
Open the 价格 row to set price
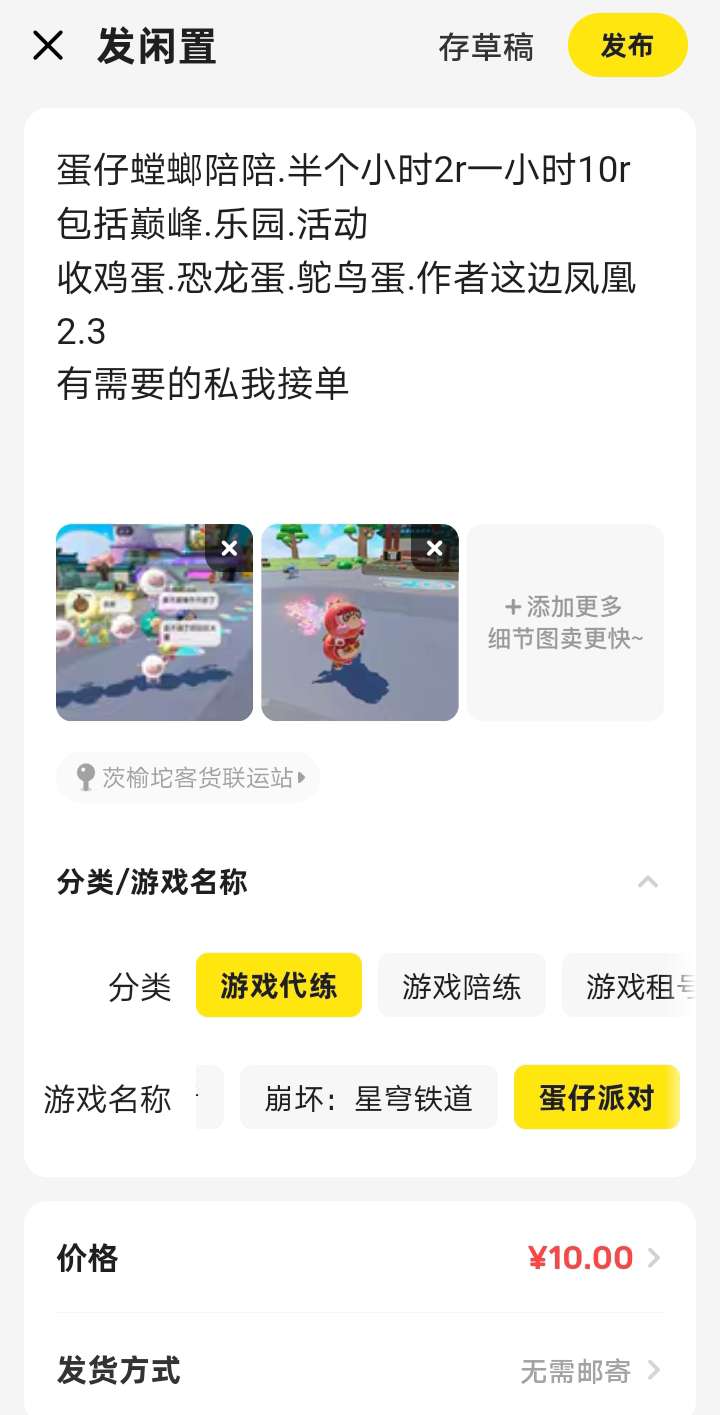[360, 1257]
